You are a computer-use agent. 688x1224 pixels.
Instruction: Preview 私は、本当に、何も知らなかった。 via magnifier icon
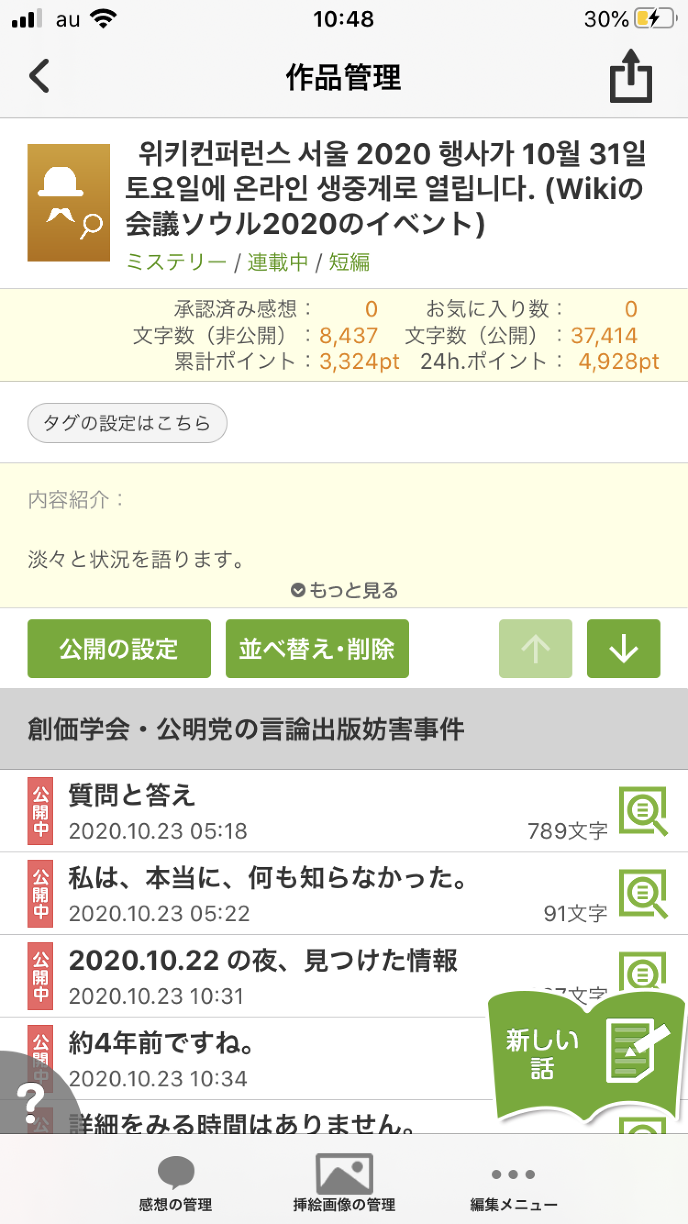[x=642, y=894]
